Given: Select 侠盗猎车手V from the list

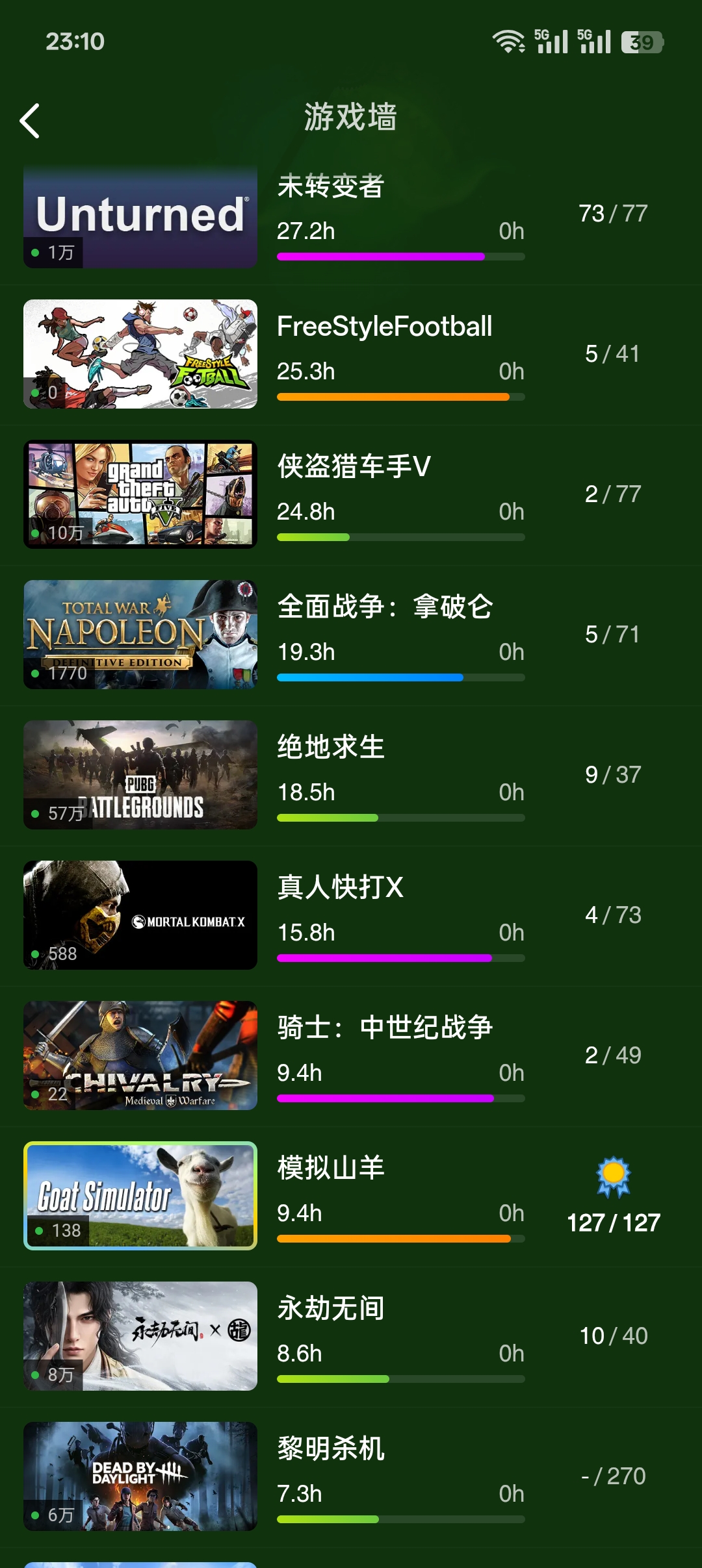Looking at the screenshot, I should tap(351, 495).
